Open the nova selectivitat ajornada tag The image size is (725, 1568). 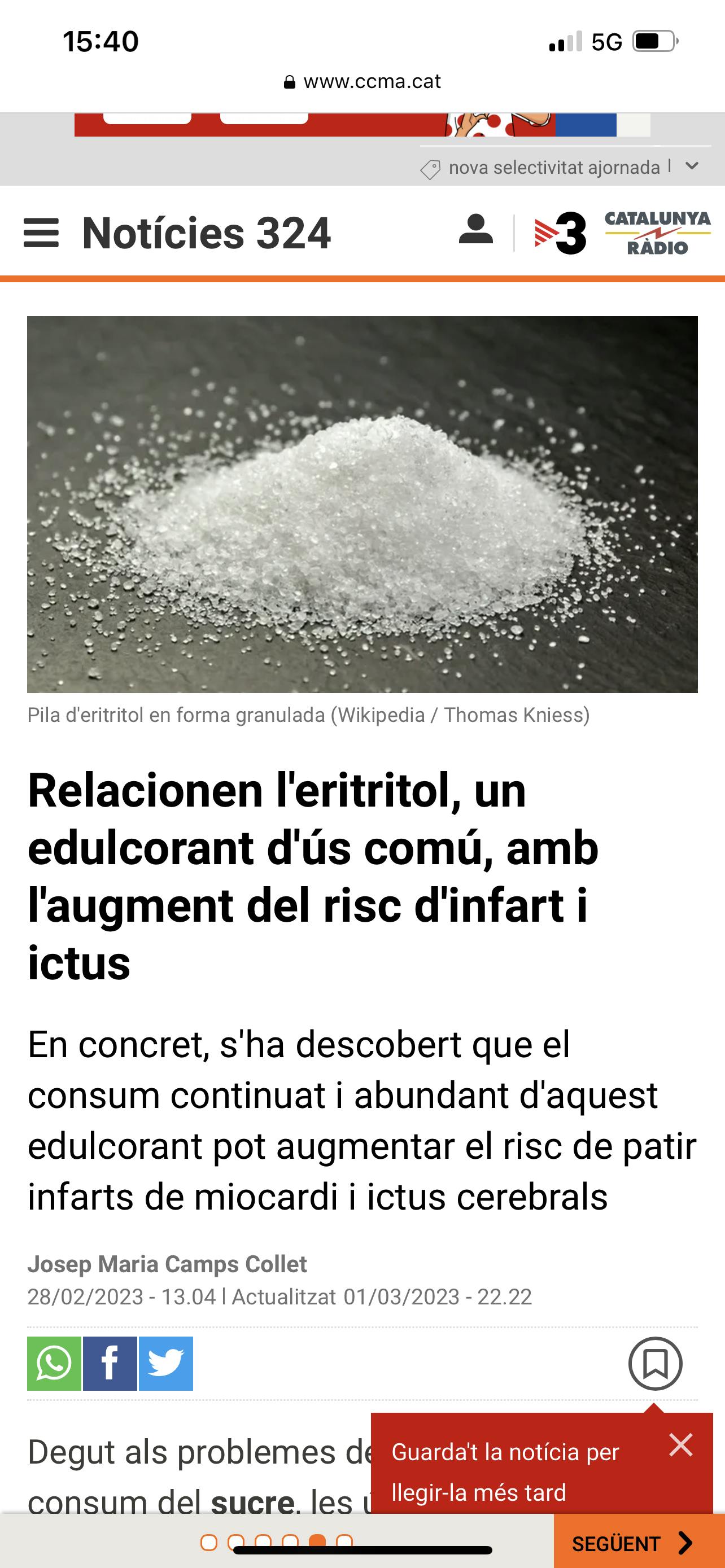(553, 168)
